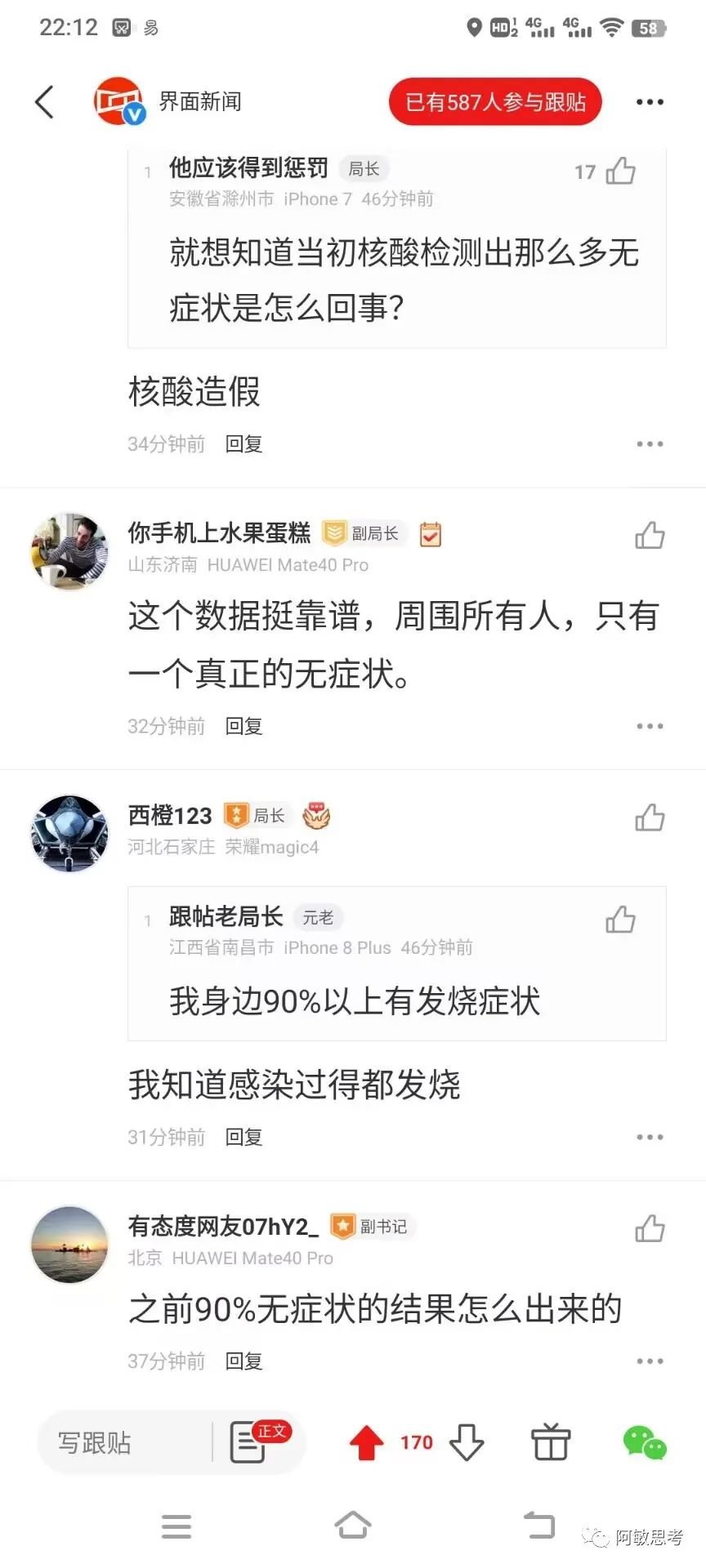
Task: Upvote the article with the red arrow
Action: tap(366, 1442)
